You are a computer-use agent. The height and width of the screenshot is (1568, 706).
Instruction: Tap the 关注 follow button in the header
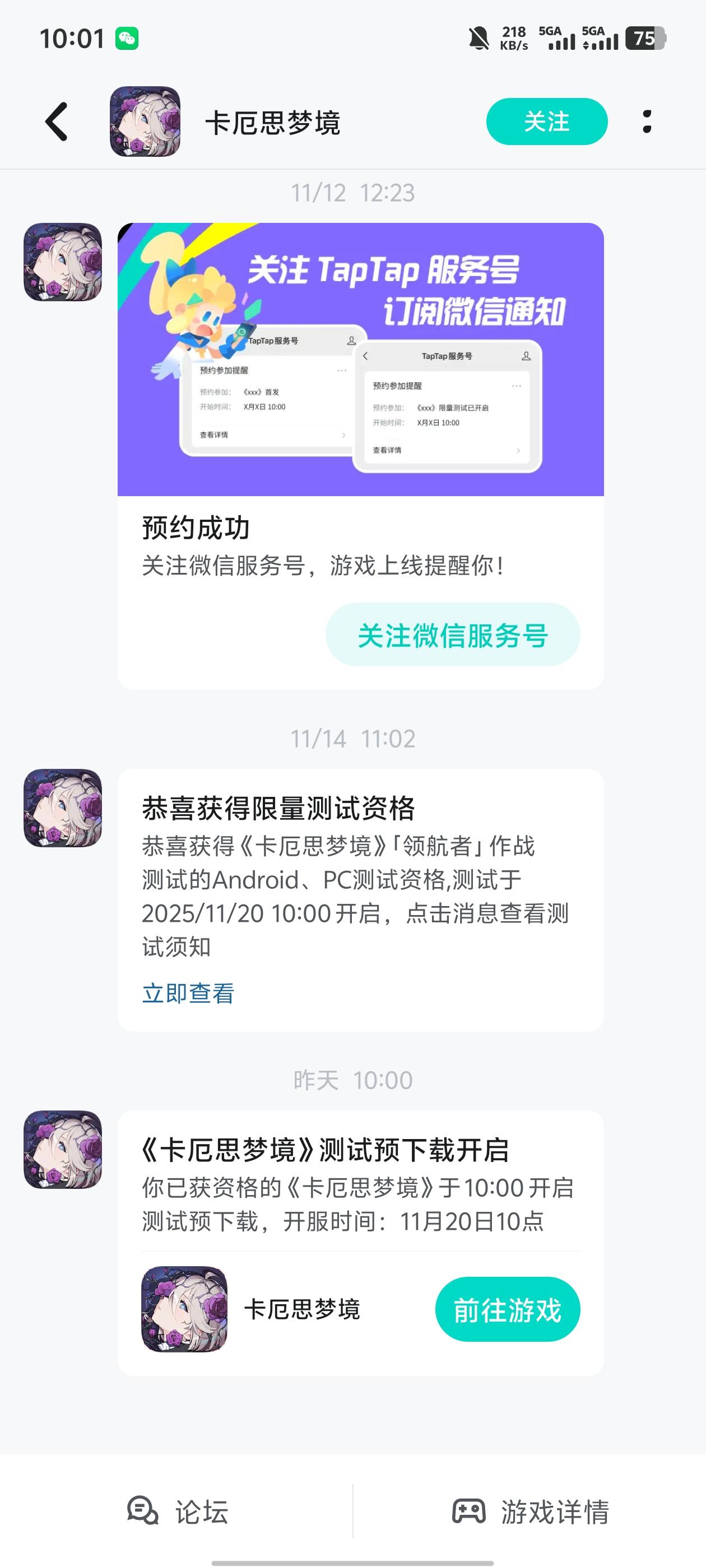point(546,120)
